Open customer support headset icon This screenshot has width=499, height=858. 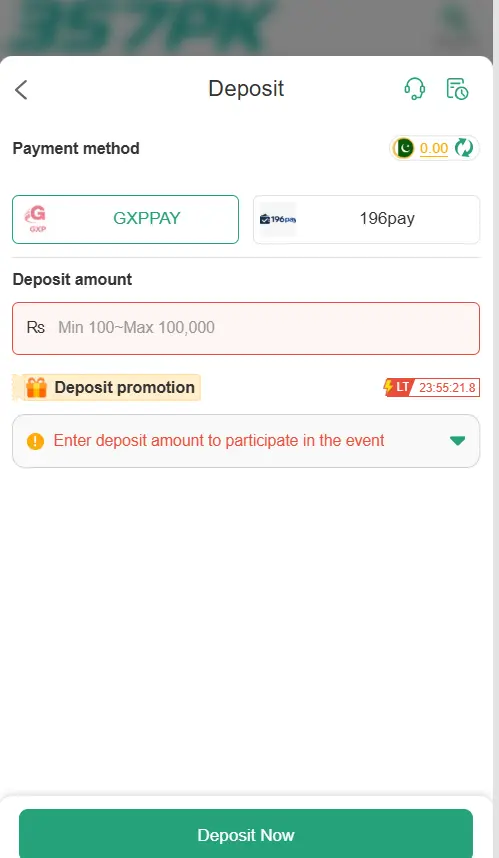click(x=415, y=89)
